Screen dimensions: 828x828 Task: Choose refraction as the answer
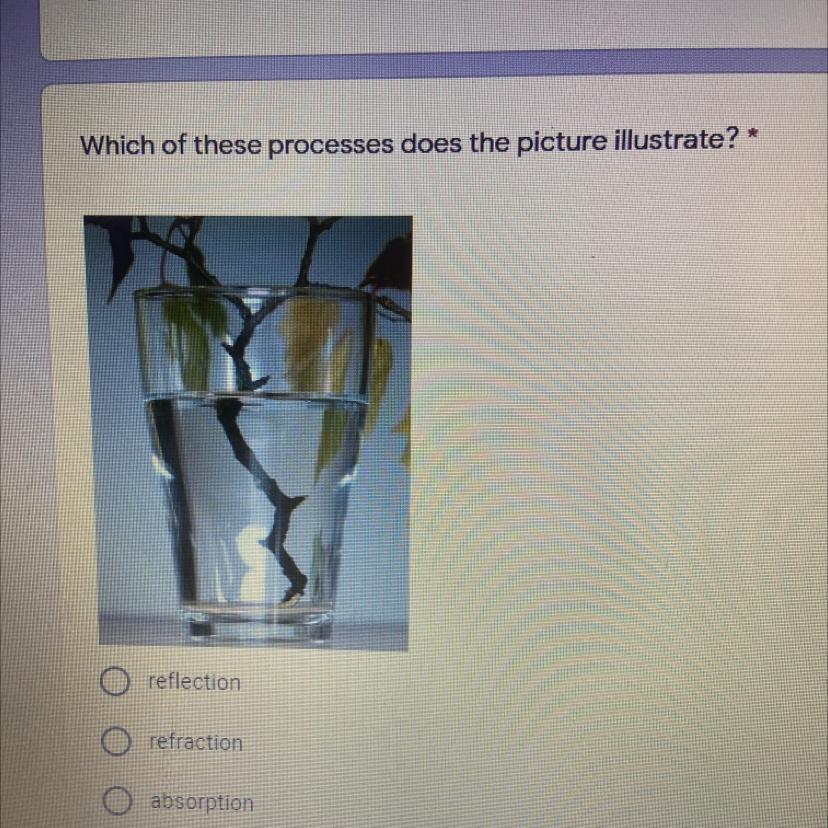tap(116, 743)
